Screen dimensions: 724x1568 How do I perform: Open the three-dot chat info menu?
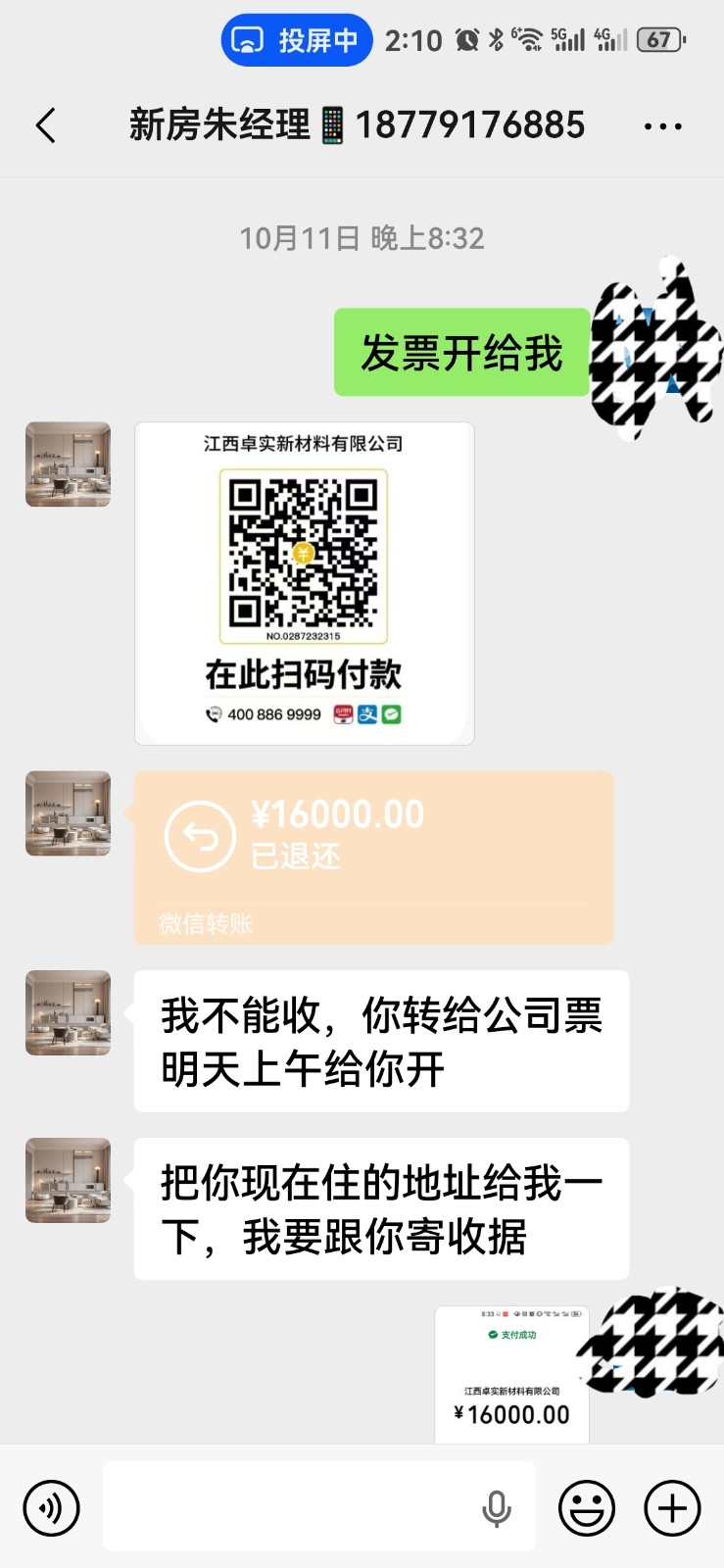point(663,126)
